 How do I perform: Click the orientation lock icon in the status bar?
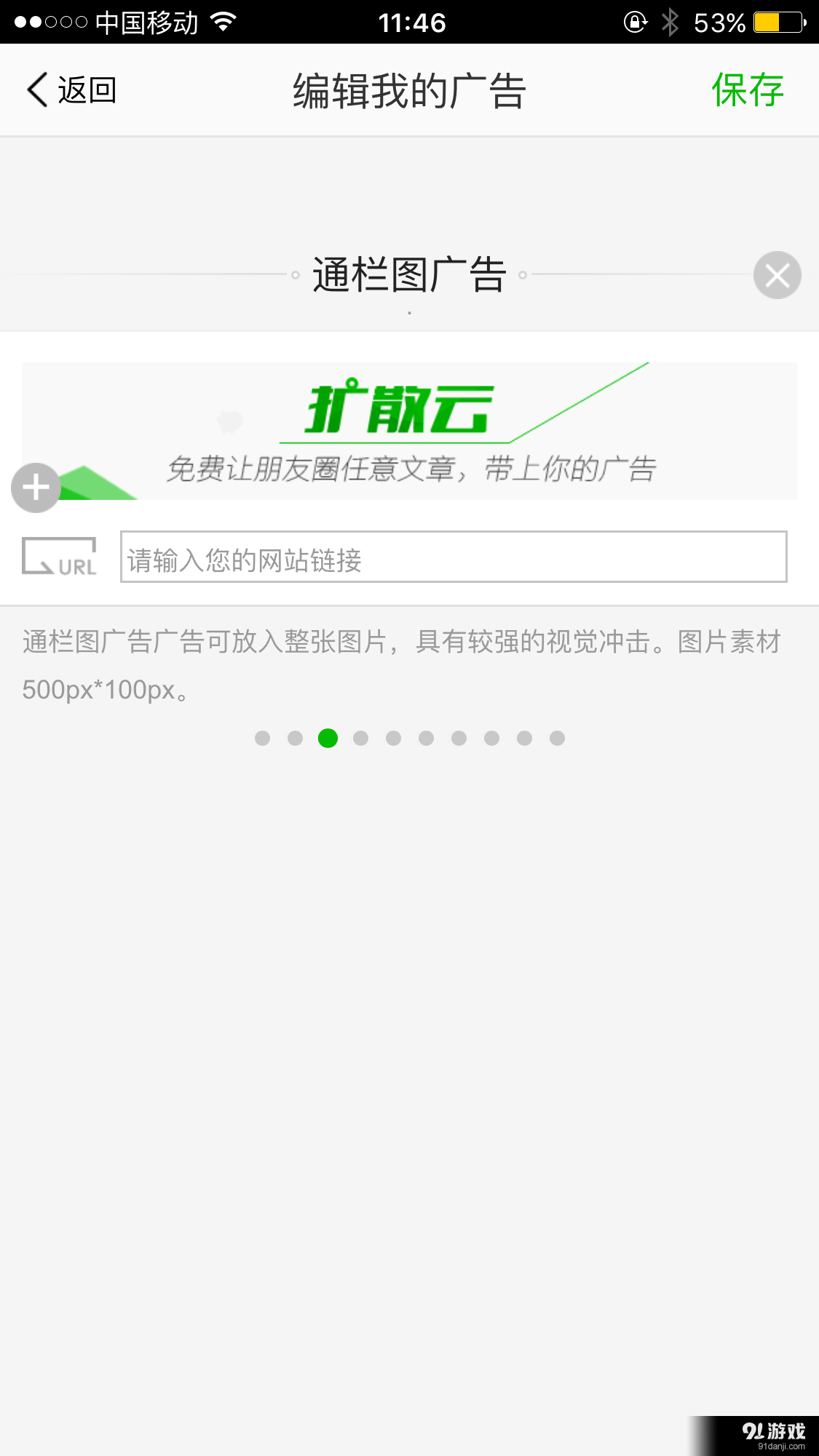(633, 22)
